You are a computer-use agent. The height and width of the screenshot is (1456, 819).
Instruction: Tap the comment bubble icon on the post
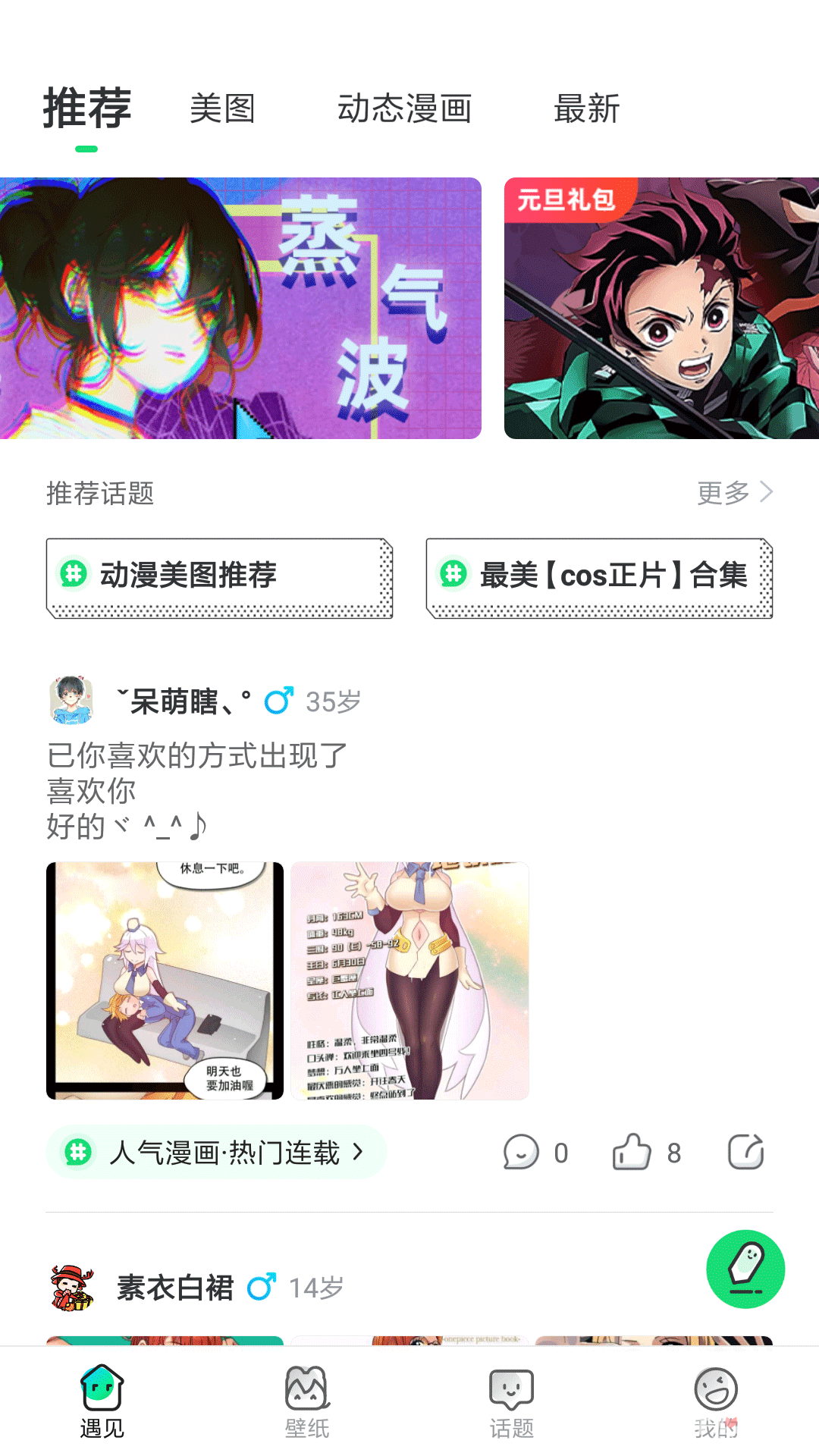click(520, 1151)
